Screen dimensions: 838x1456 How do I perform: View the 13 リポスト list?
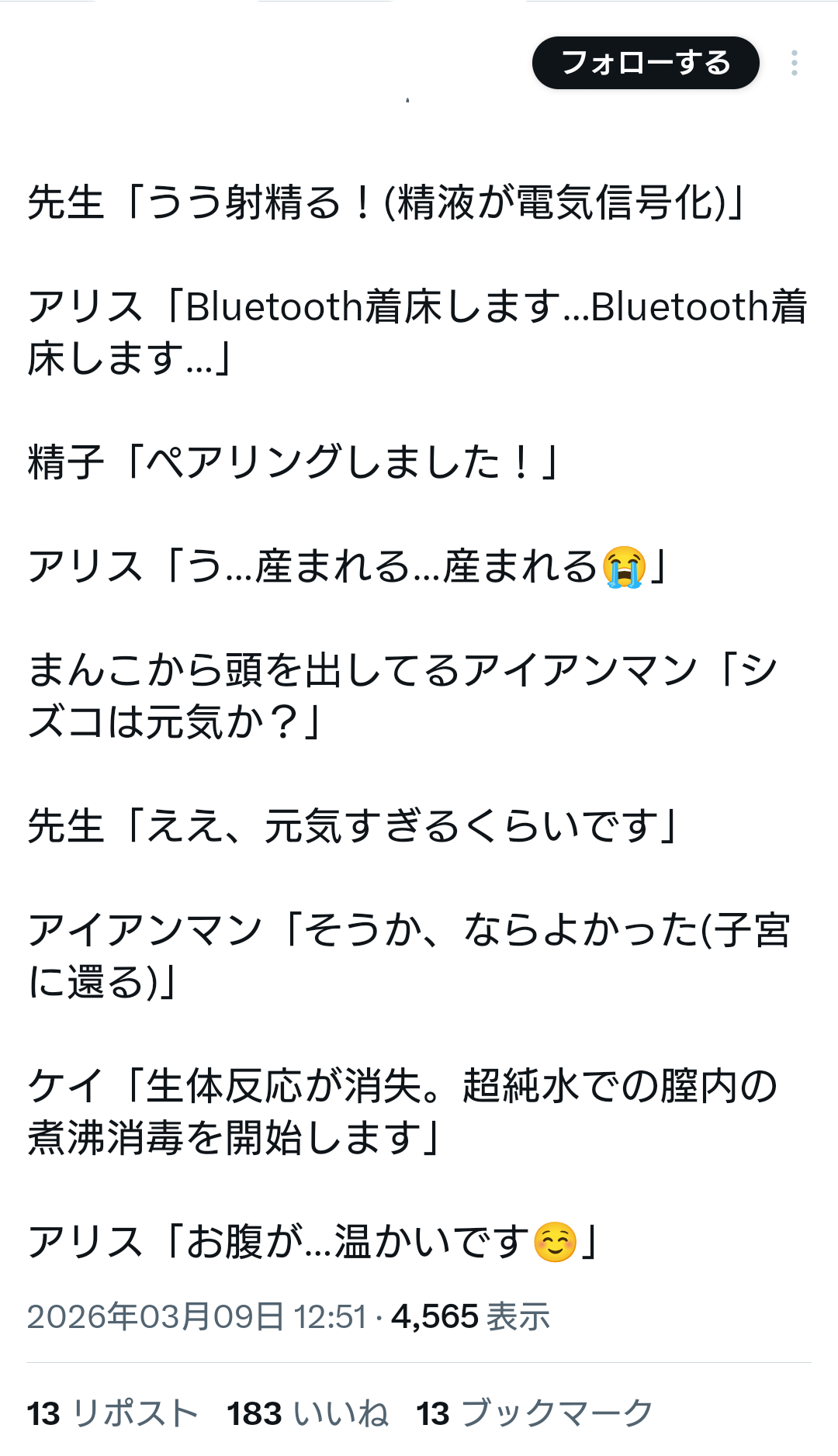click(113, 1413)
